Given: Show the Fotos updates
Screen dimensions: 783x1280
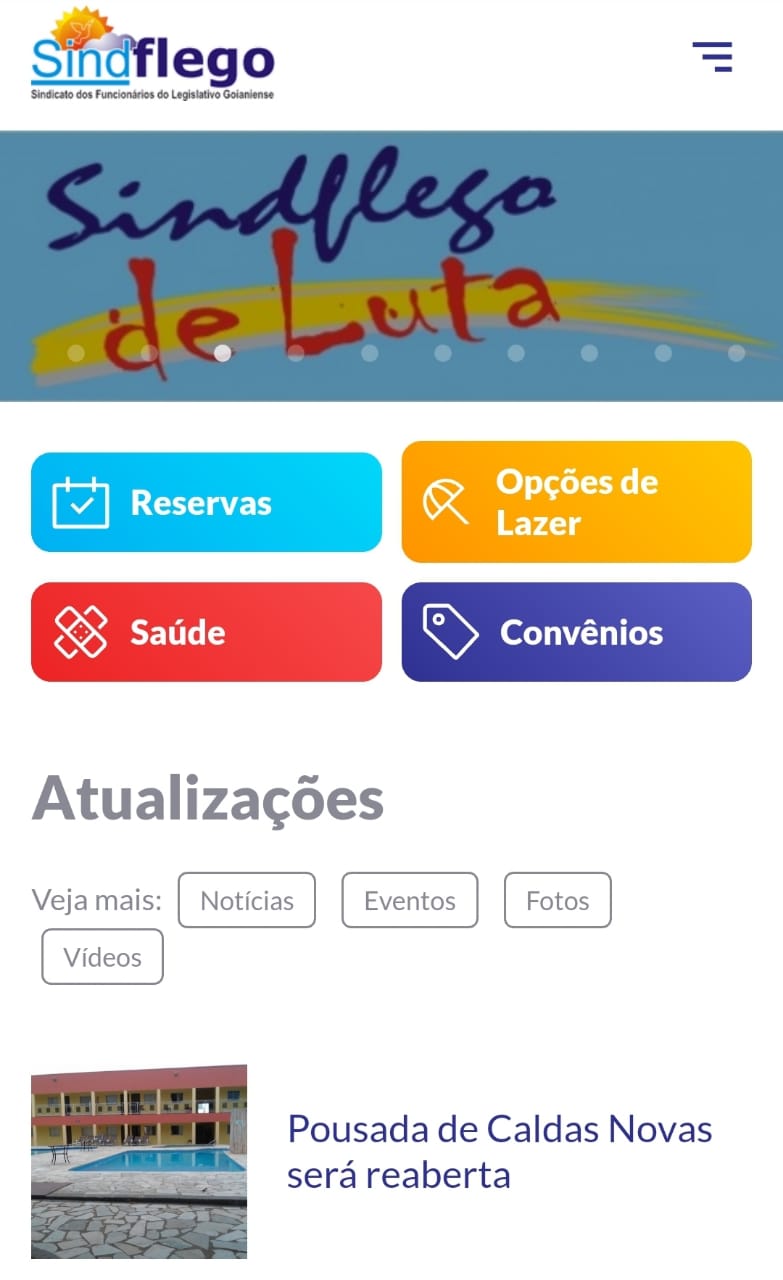Looking at the screenshot, I should [x=557, y=900].
